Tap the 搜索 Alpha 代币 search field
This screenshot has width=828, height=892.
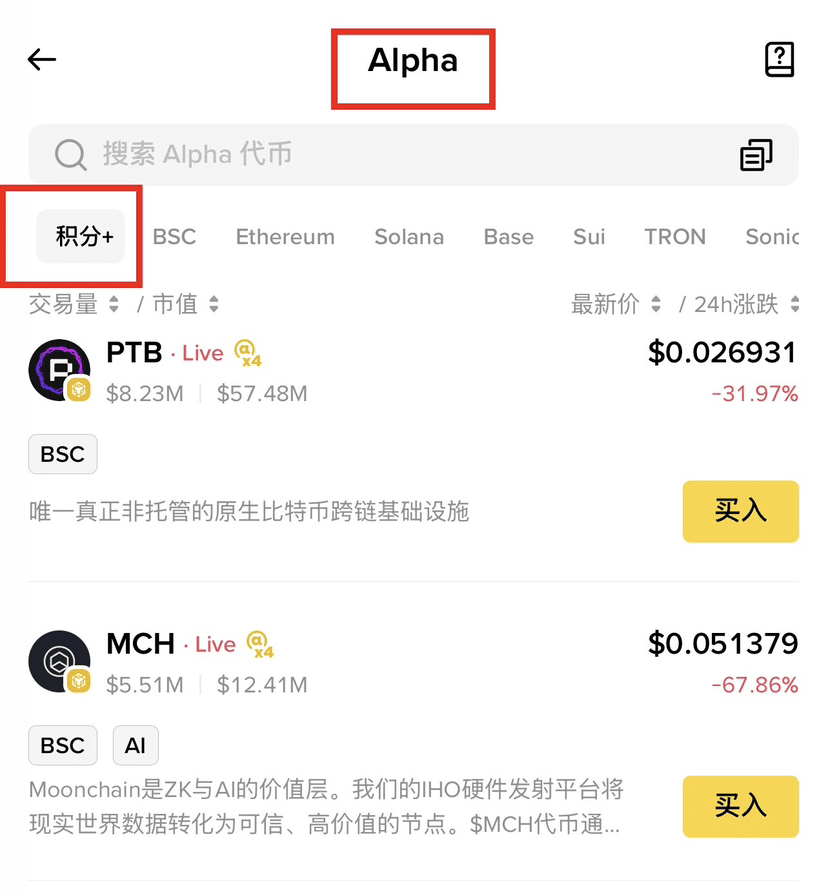click(x=380, y=154)
